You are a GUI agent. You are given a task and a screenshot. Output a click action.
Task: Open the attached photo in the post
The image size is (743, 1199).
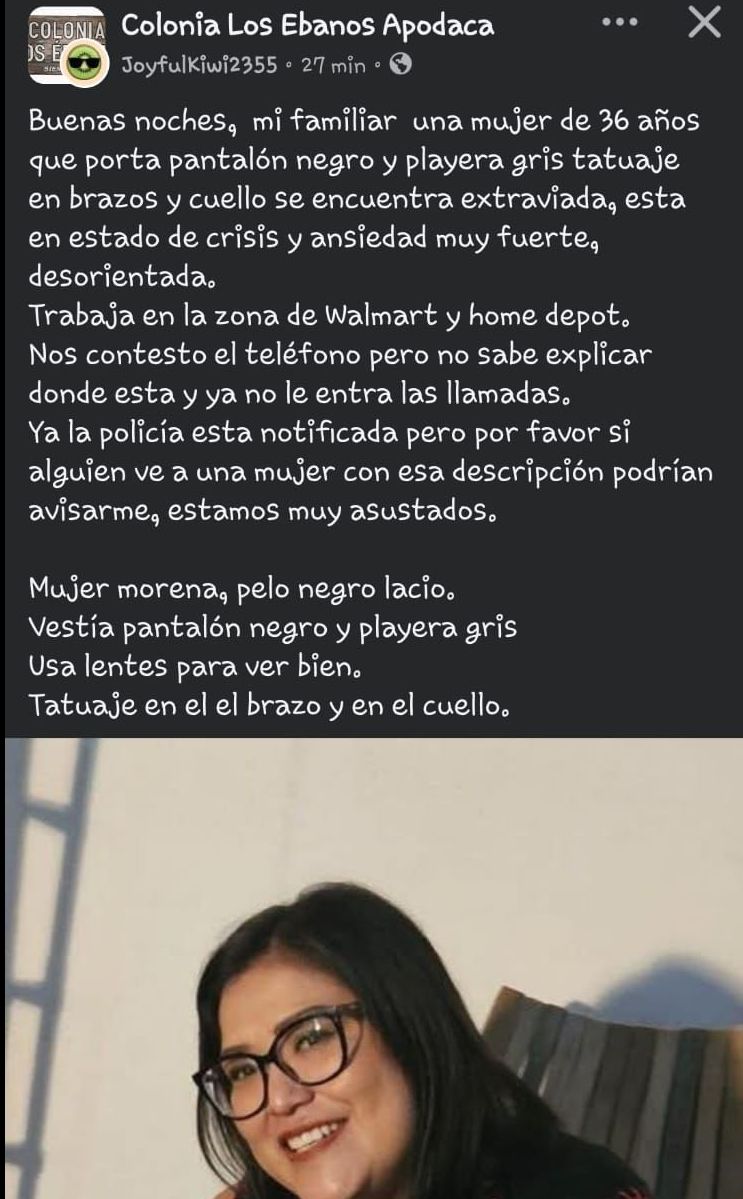(x=372, y=967)
